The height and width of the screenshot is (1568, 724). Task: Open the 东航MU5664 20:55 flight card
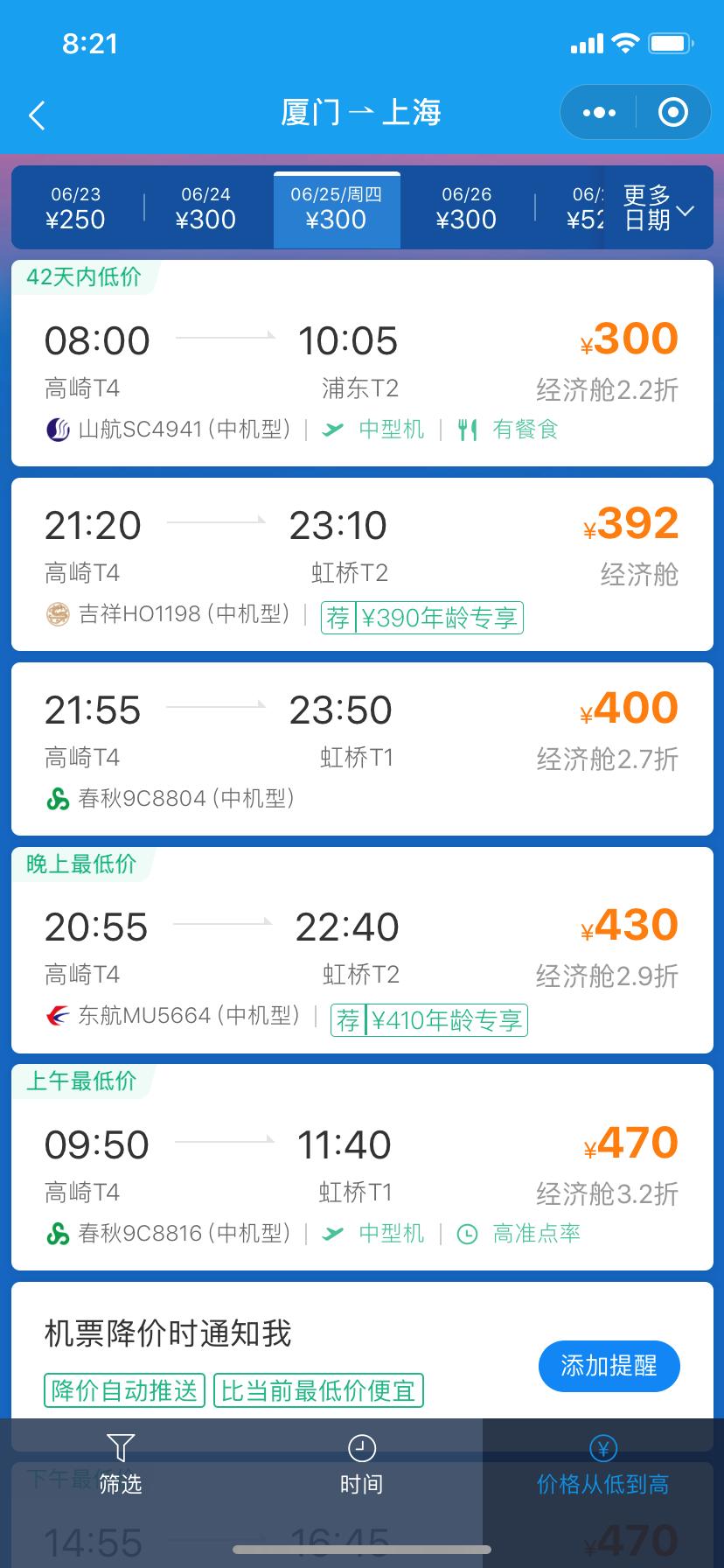(362, 959)
